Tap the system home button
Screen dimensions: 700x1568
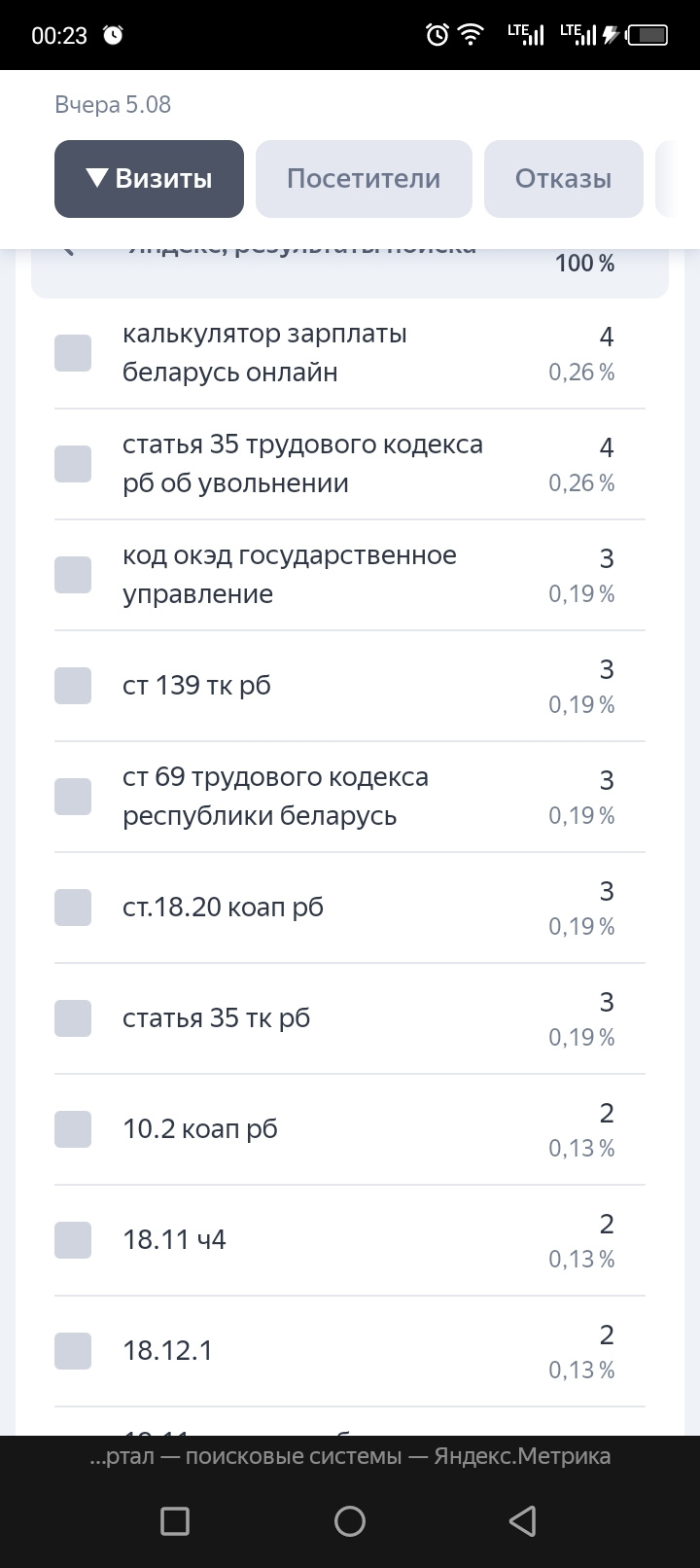tap(350, 1520)
